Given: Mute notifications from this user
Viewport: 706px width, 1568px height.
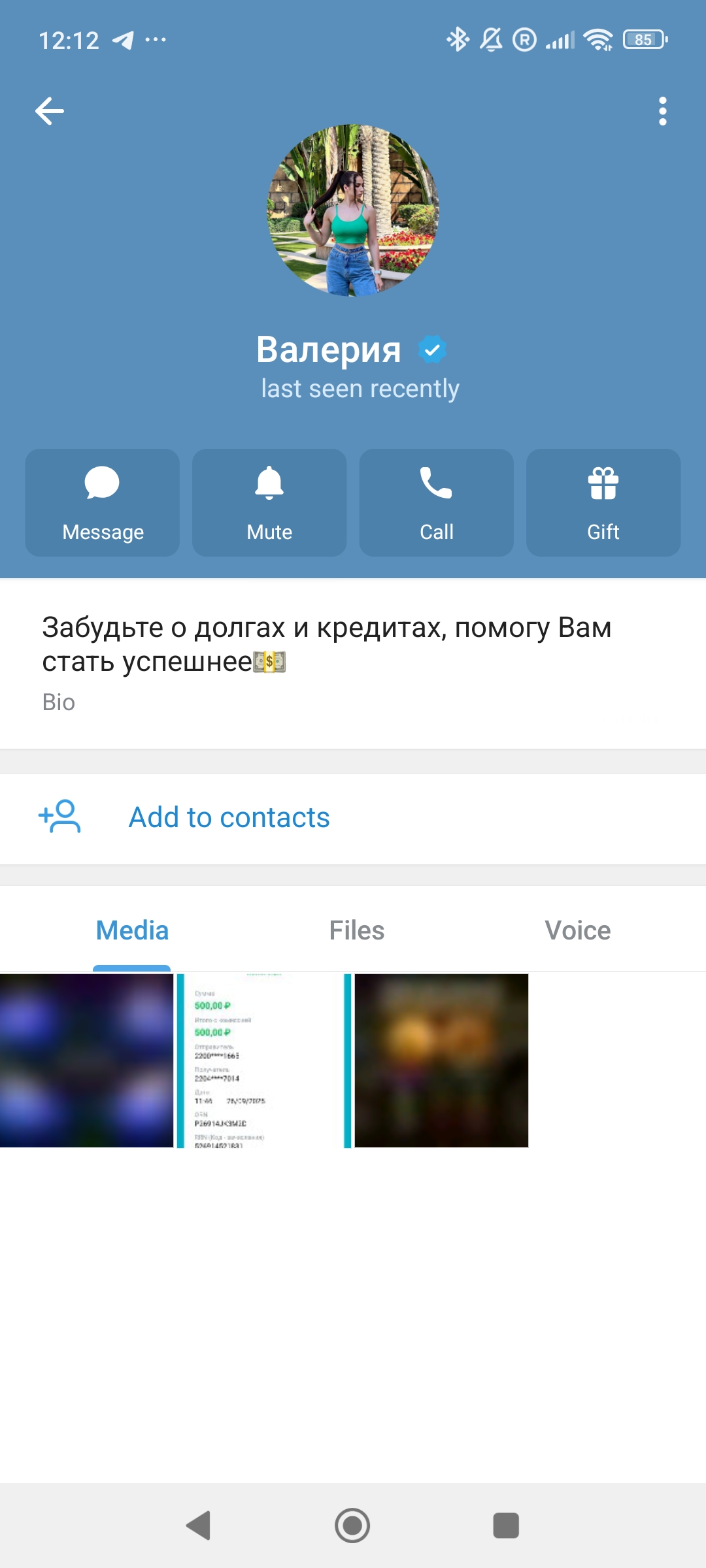Looking at the screenshot, I should pyautogui.click(x=269, y=502).
